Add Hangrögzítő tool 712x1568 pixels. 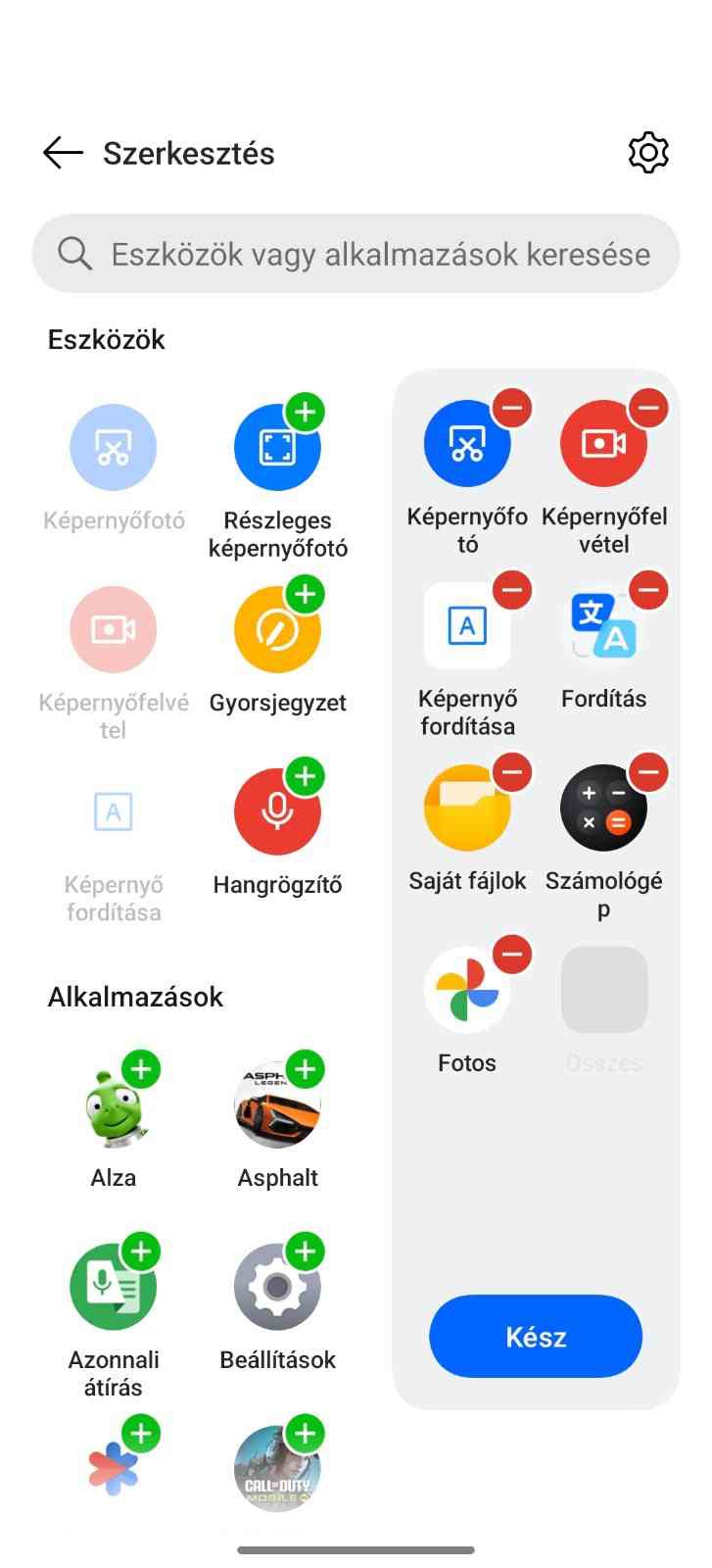coord(305,776)
